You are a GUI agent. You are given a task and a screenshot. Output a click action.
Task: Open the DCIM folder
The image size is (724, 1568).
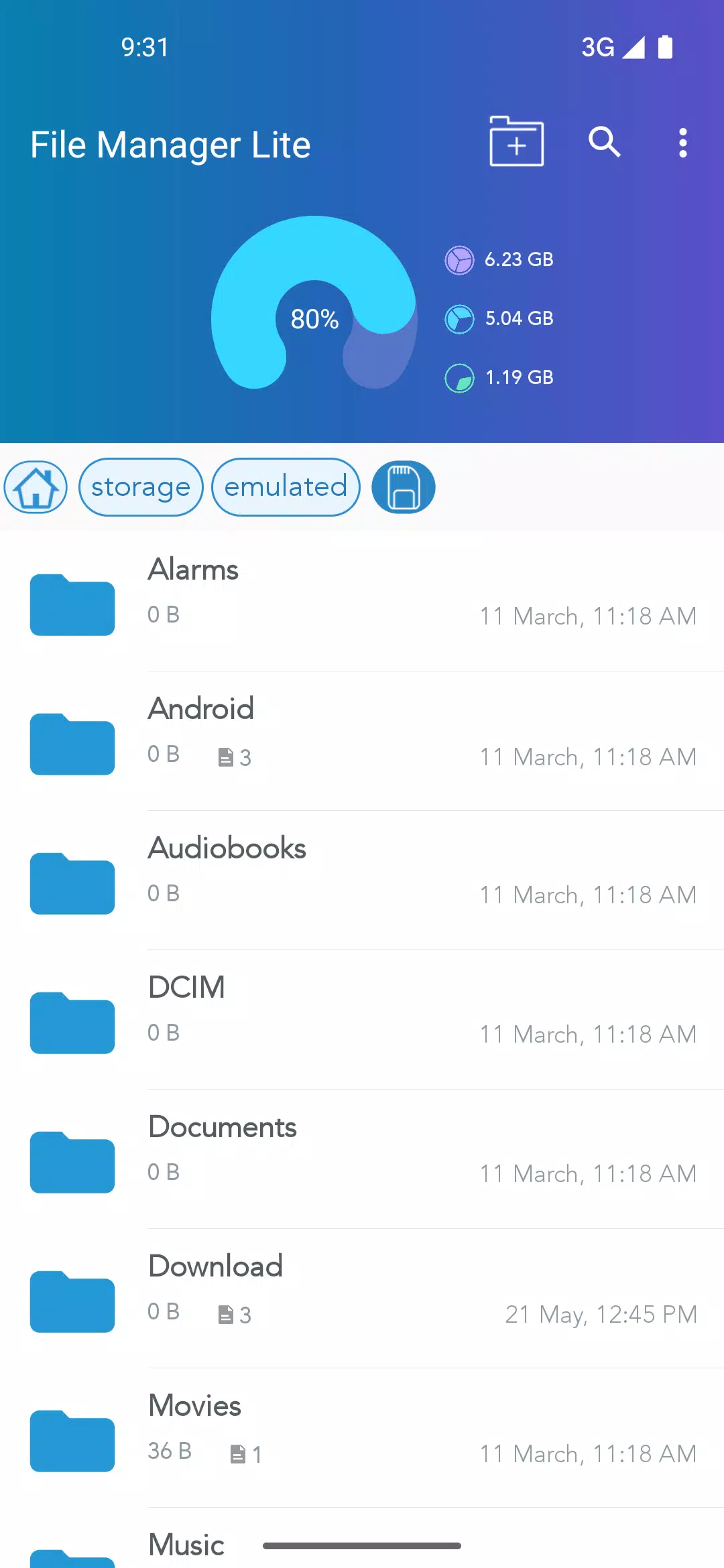click(x=362, y=1020)
